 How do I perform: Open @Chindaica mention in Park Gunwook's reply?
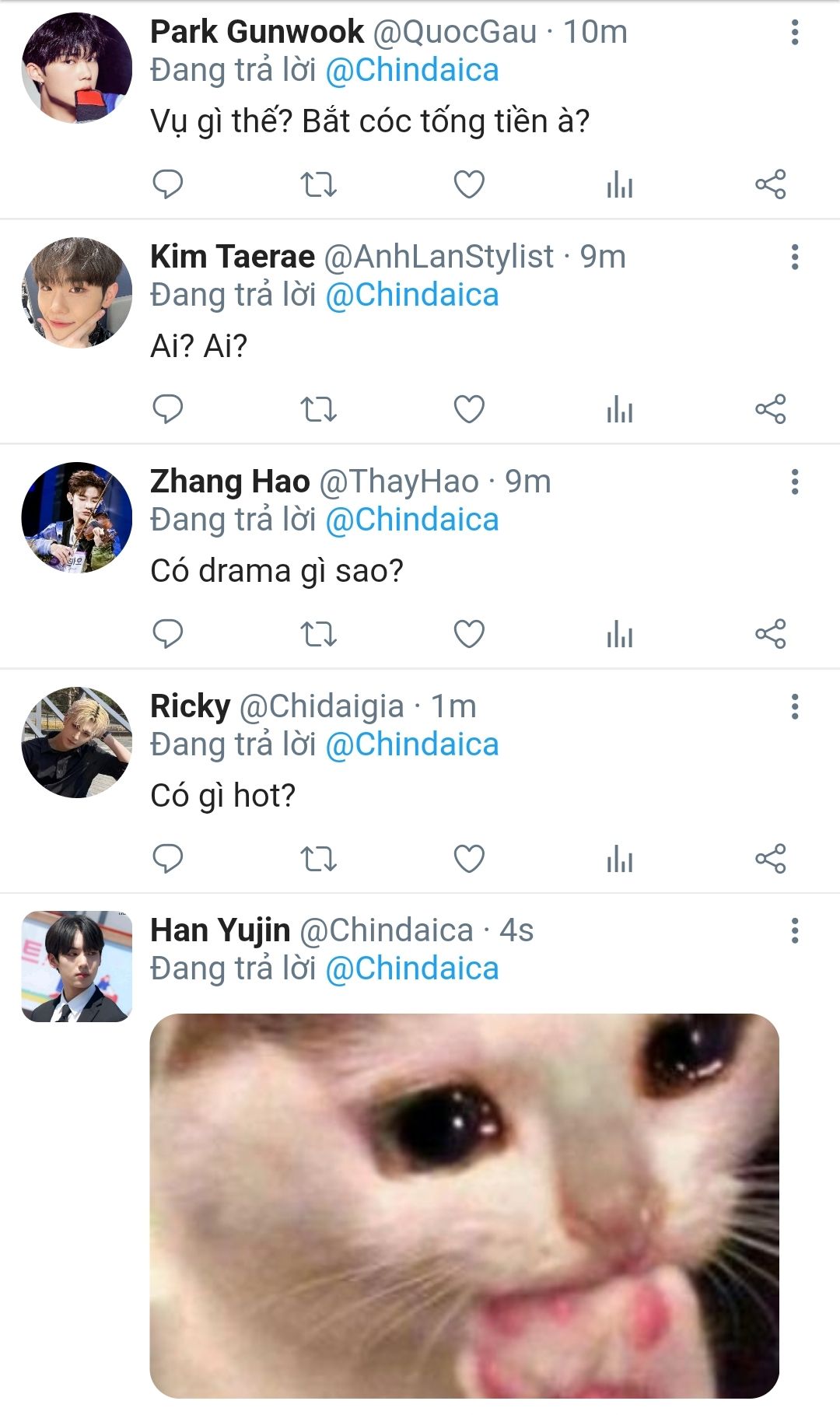[x=411, y=71]
